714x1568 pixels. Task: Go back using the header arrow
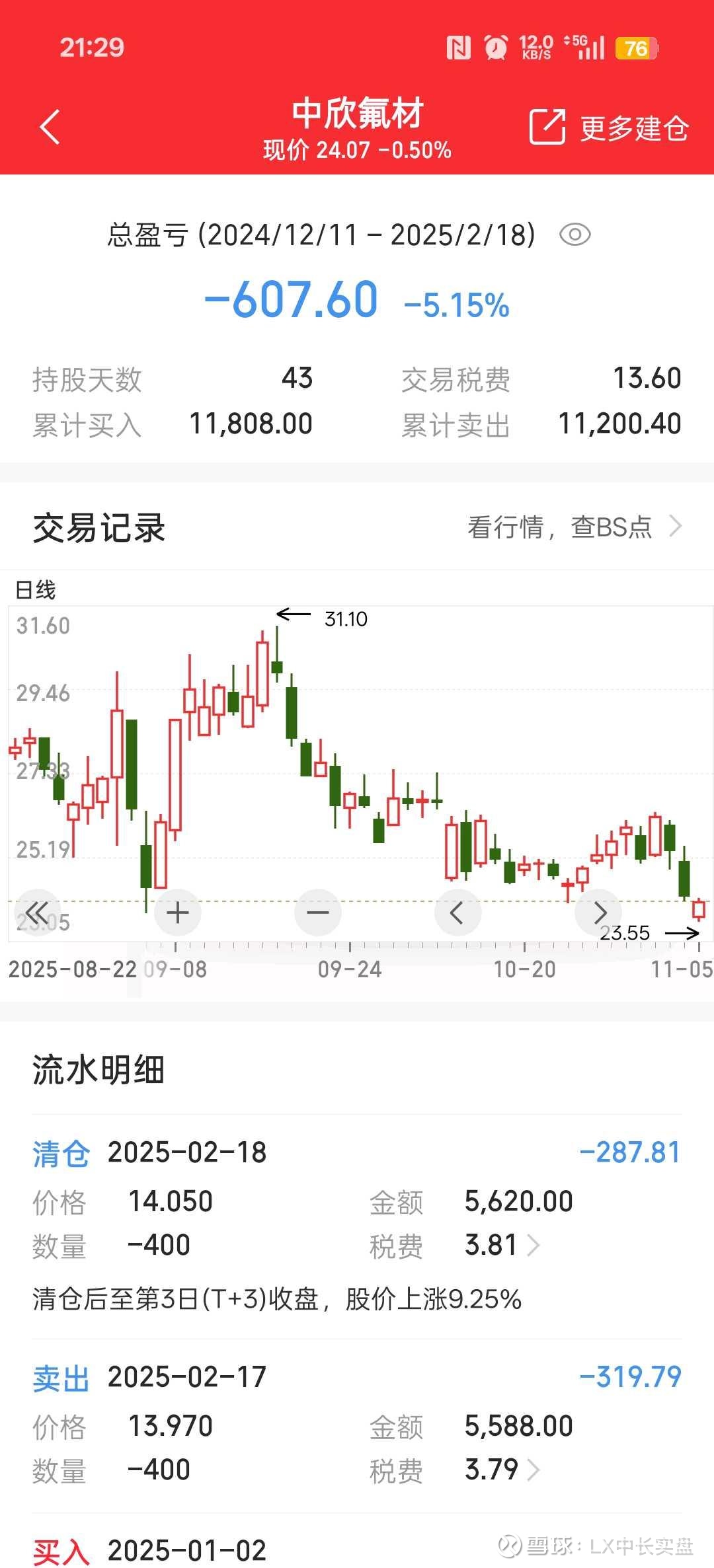[50, 127]
